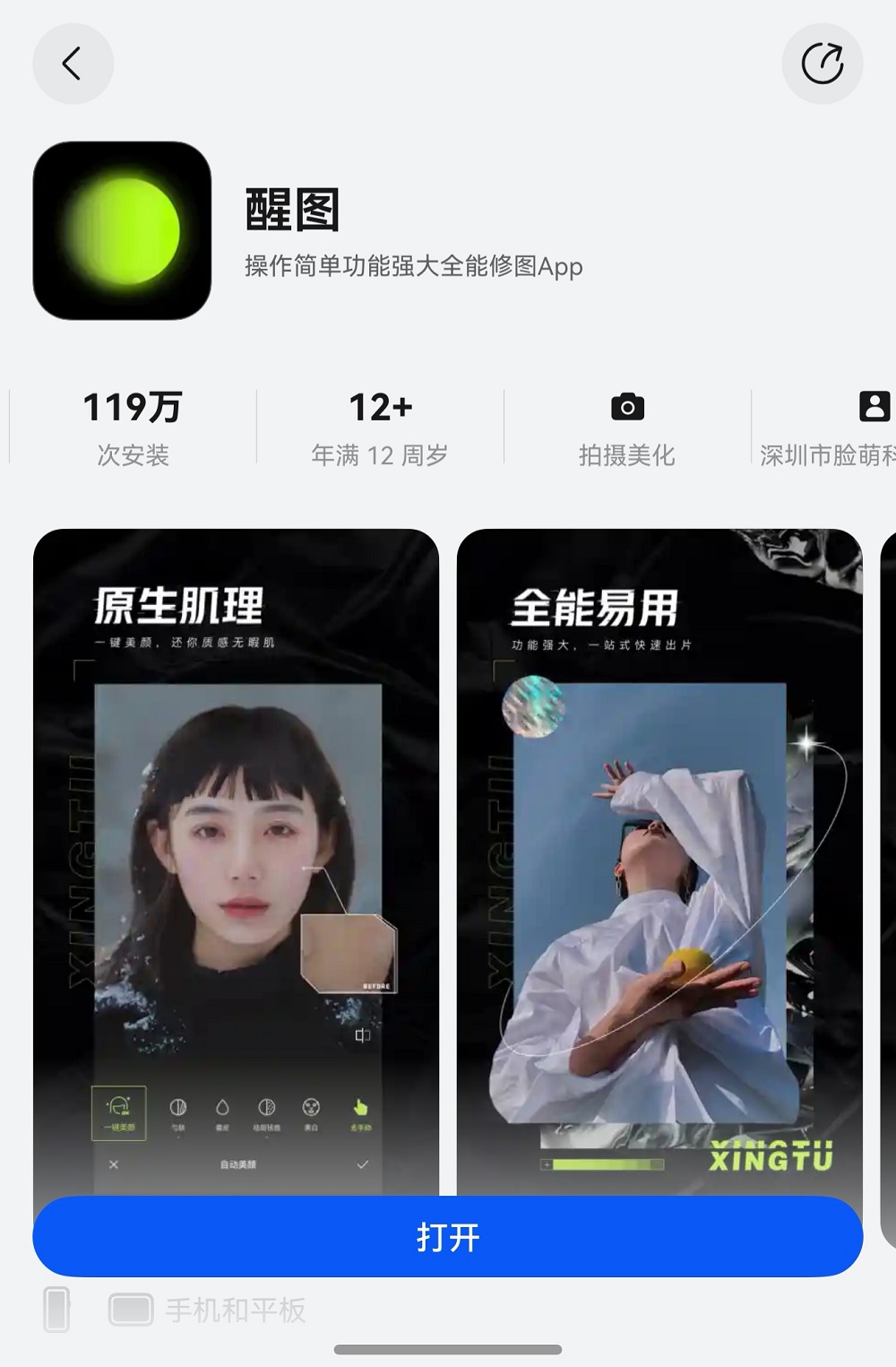The height and width of the screenshot is (1367, 896).
Task: View the 全能易用 screenshot preview
Action: (659, 852)
